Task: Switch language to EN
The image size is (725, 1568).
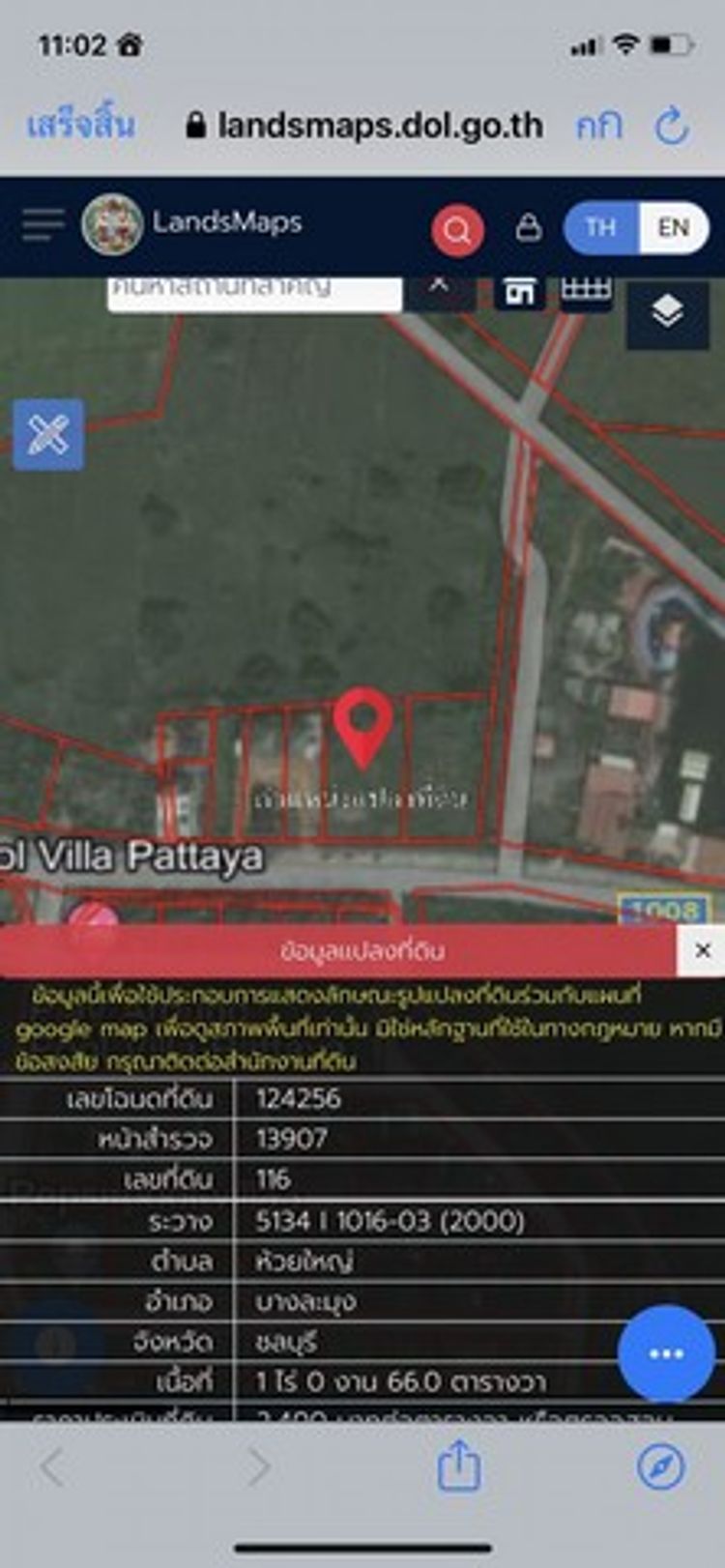Action: (x=673, y=227)
